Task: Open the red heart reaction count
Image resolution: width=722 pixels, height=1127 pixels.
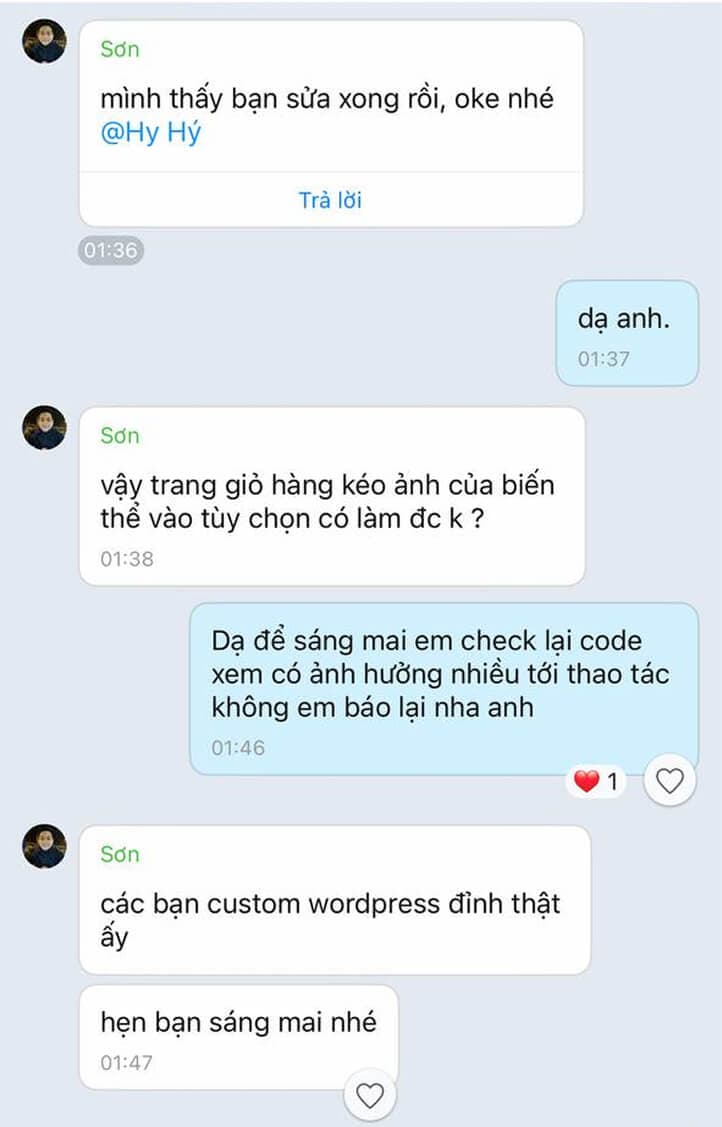Action: pyautogui.click(x=597, y=781)
